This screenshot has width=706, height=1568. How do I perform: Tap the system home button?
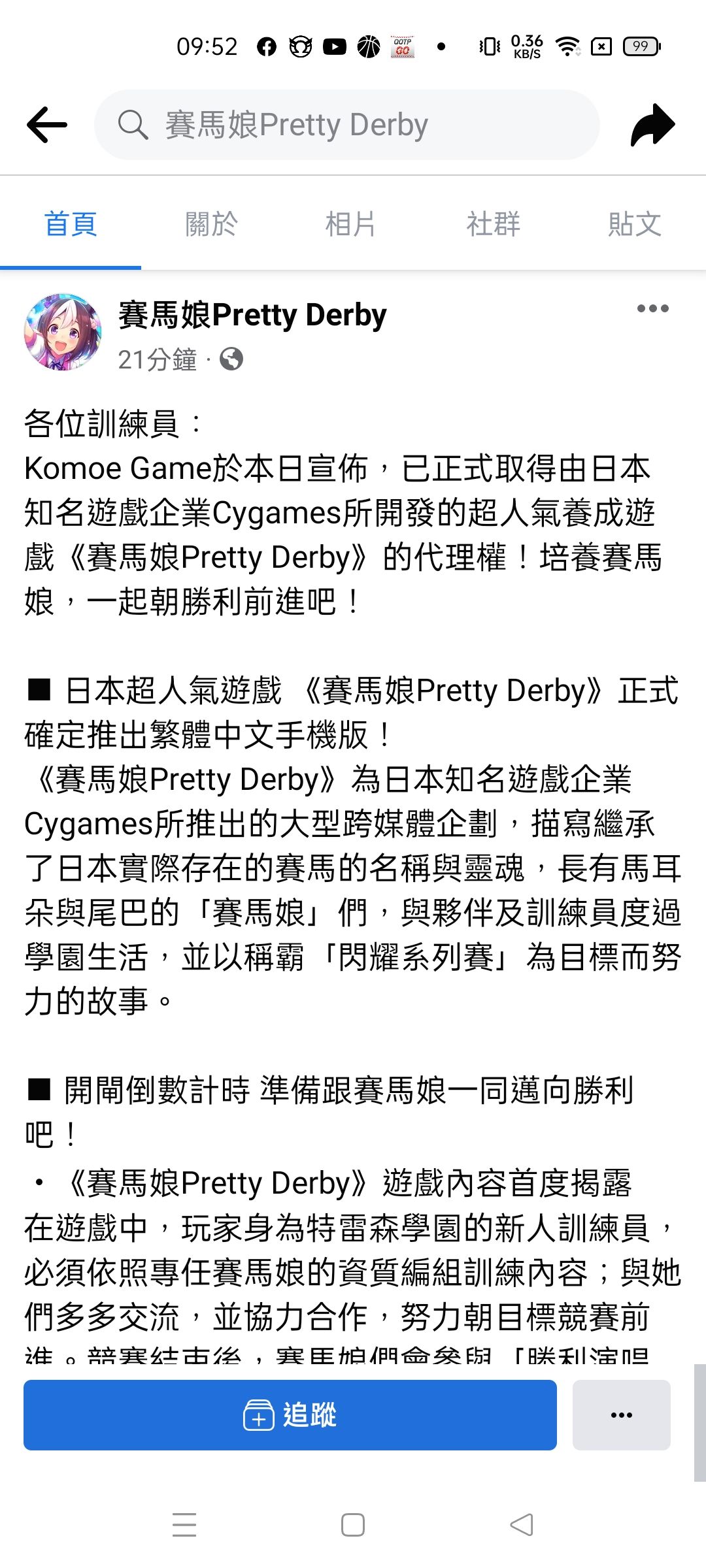pos(353,1525)
